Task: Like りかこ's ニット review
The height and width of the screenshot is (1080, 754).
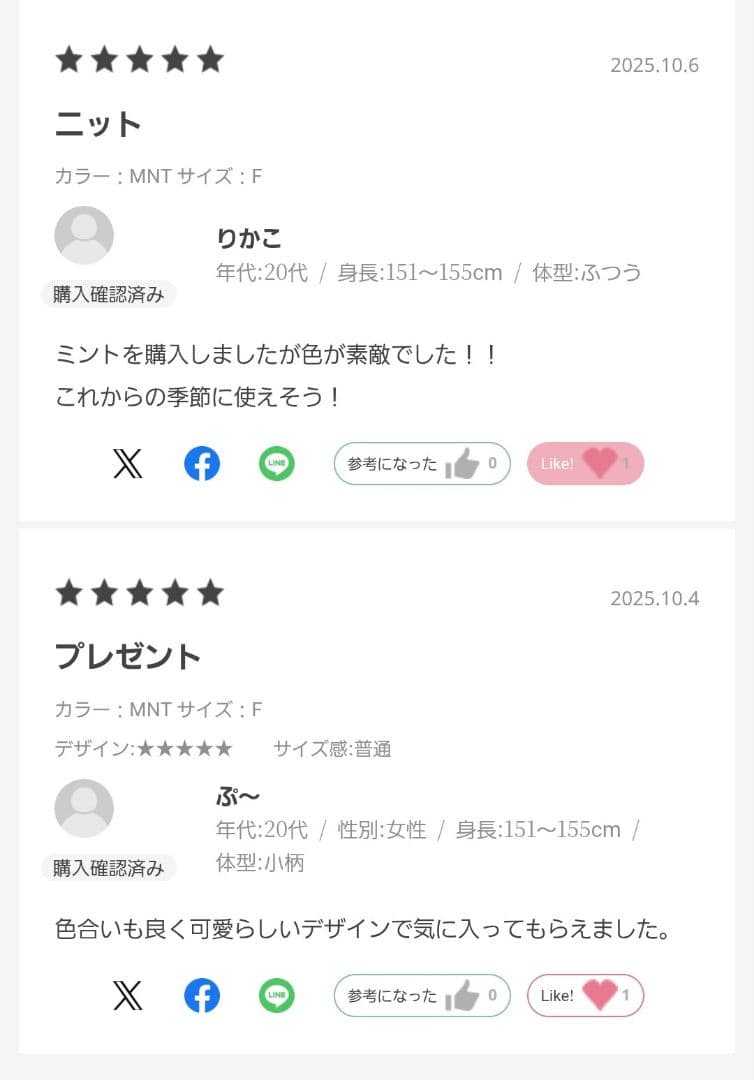Action: 585,464
